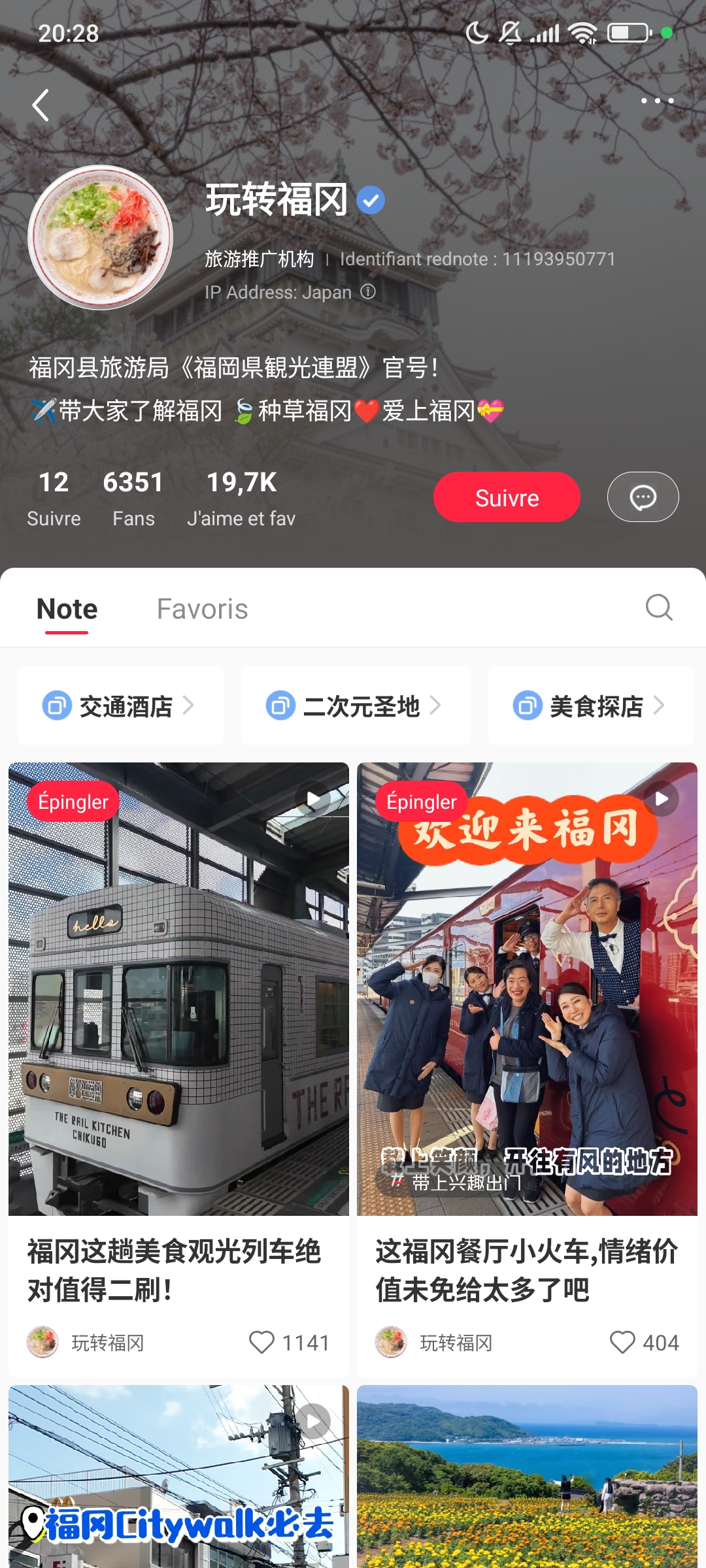This screenshot has height=1568, width=706.
Task: Switch to the Favoris tab
Action: (x=202, y=609)
